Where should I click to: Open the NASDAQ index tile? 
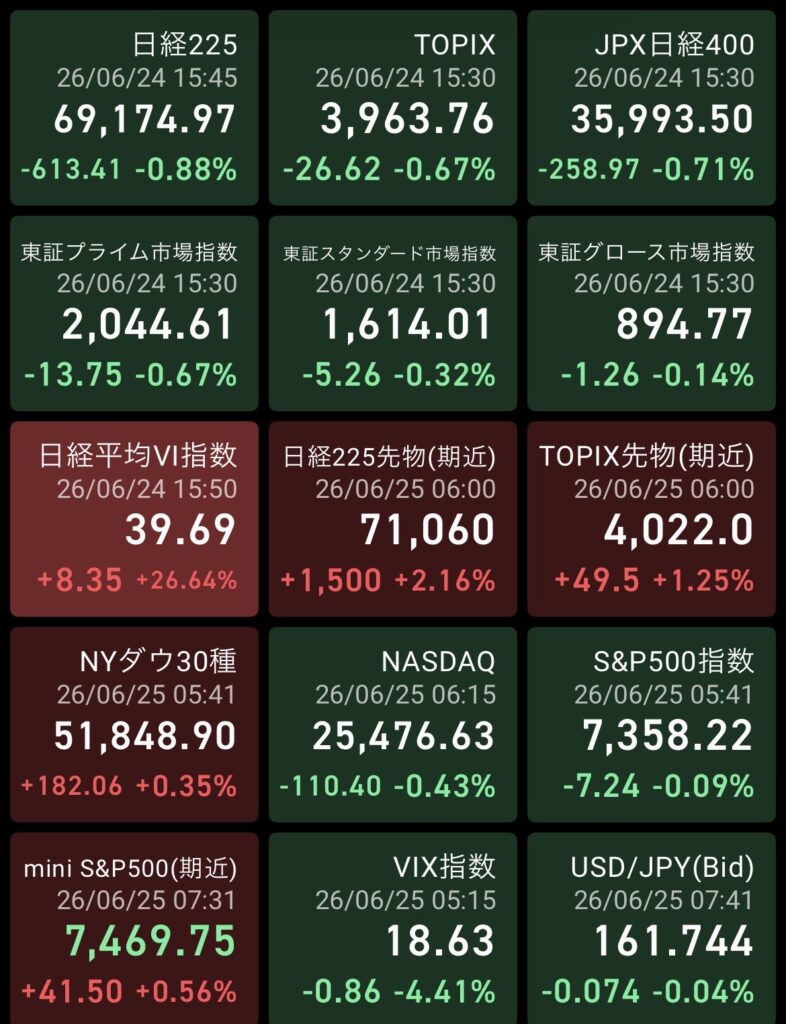pos(392,725)
